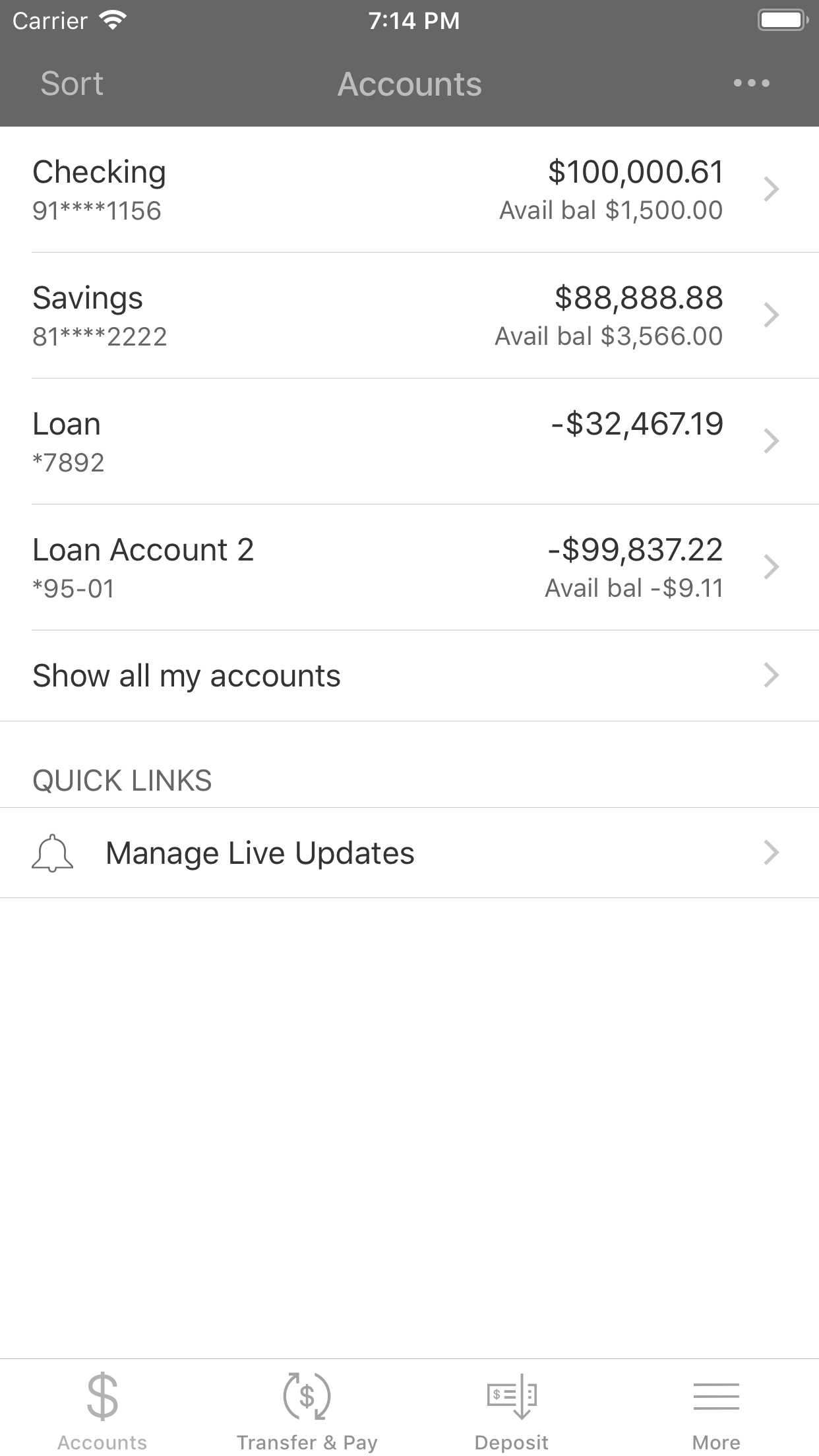Tap the chevron next to Show all my accounts

coord(772,675)
